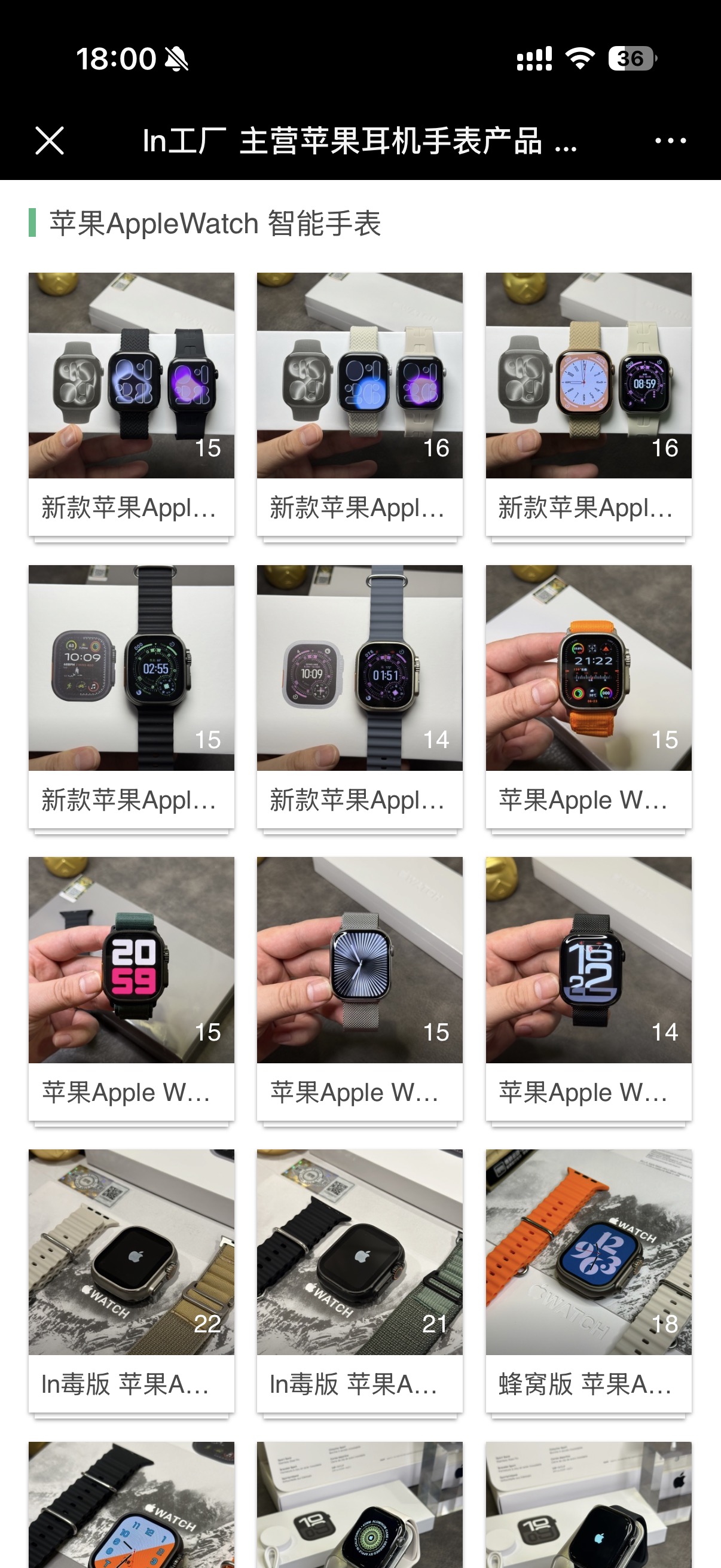View the 蜂窝版 苹果 watch album

point(588,1252)
